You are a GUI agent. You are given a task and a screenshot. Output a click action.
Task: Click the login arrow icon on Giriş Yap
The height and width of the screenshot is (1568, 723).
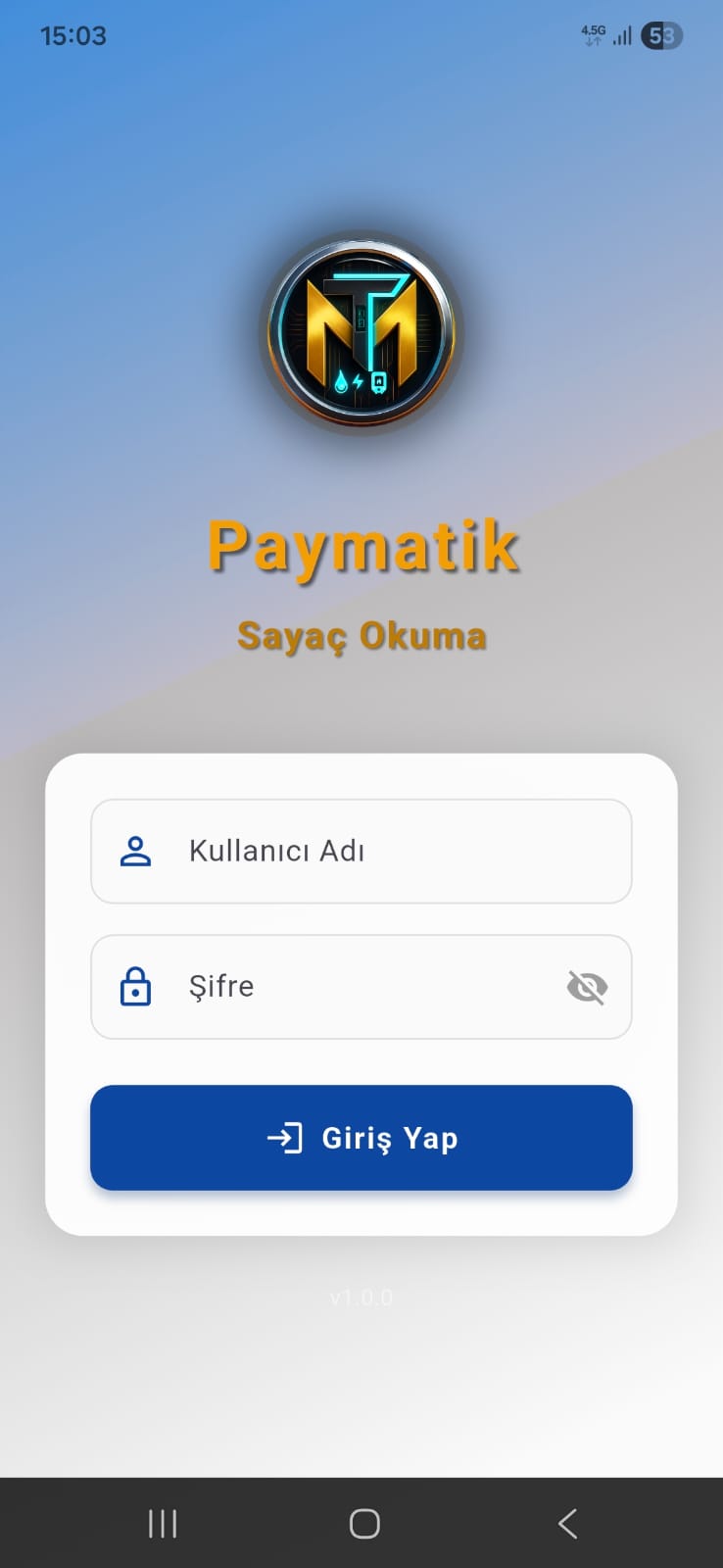(281, 1138)
